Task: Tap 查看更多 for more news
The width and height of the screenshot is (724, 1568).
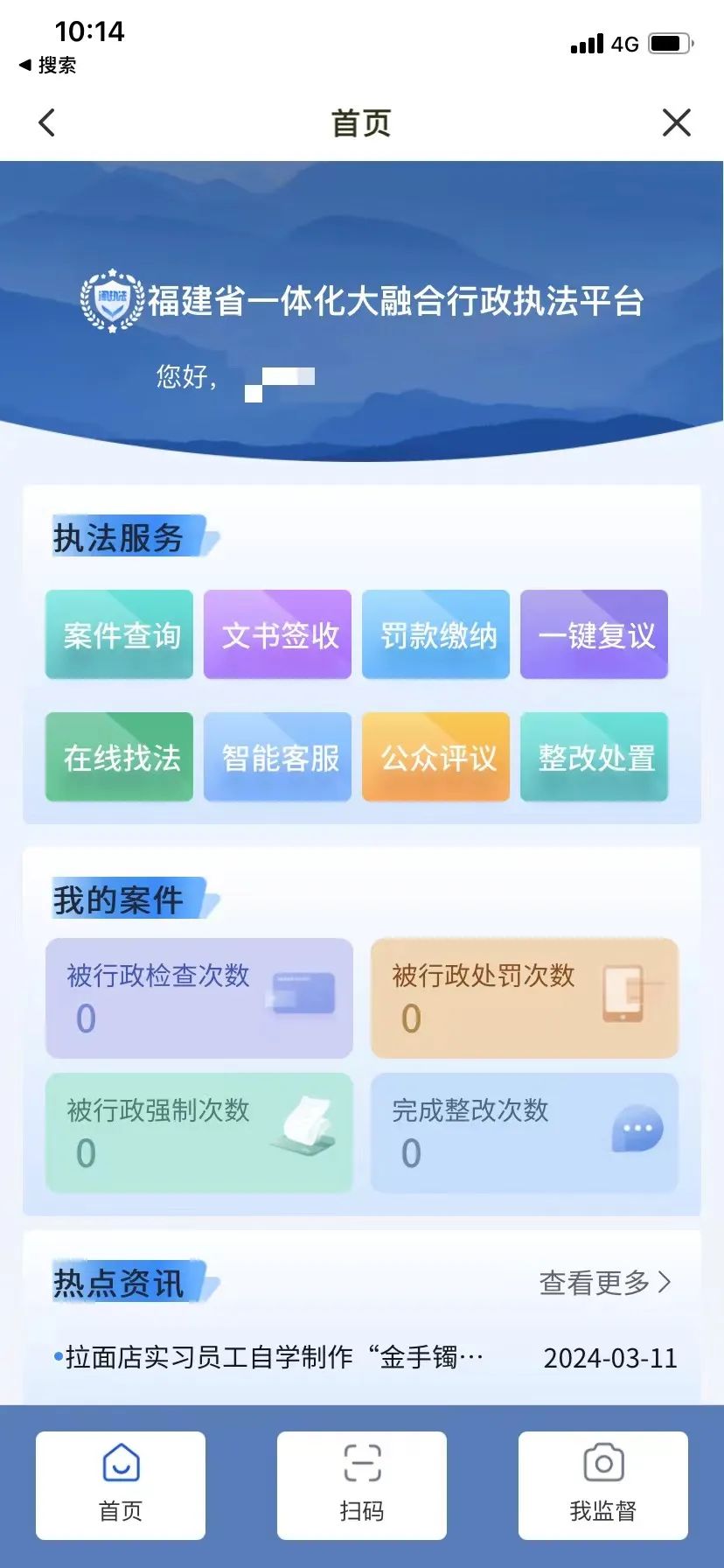Action: point(605,1283)
